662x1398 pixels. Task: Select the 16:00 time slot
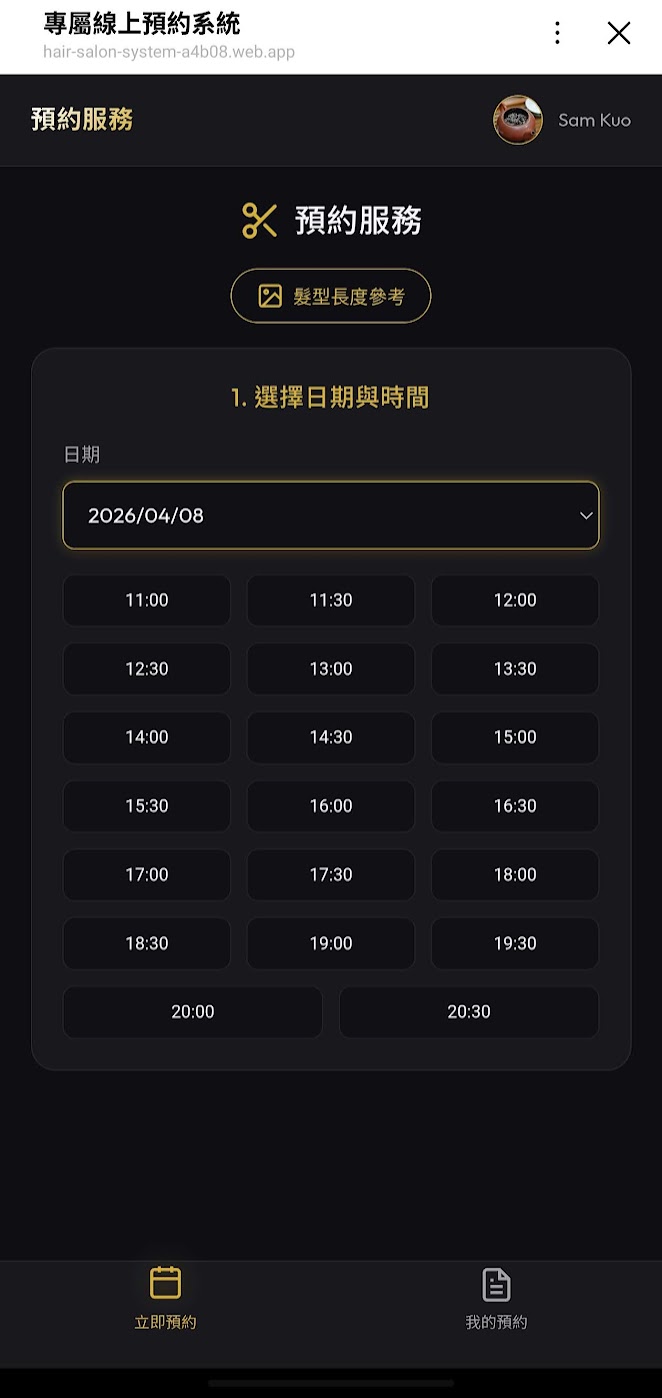click(331, 806)
